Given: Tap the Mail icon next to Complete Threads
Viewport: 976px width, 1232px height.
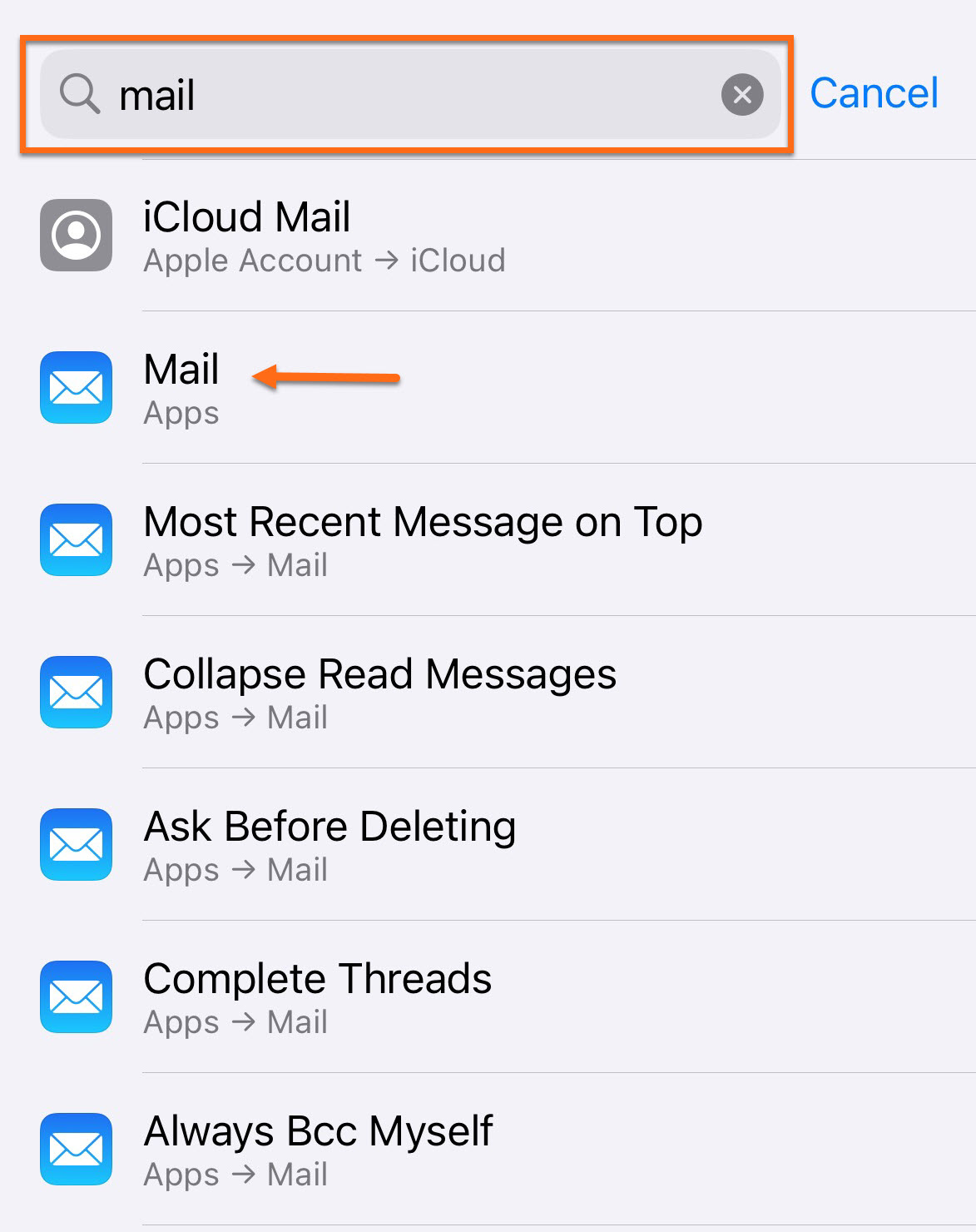Looking at the screenshot, I should (76, 997).
